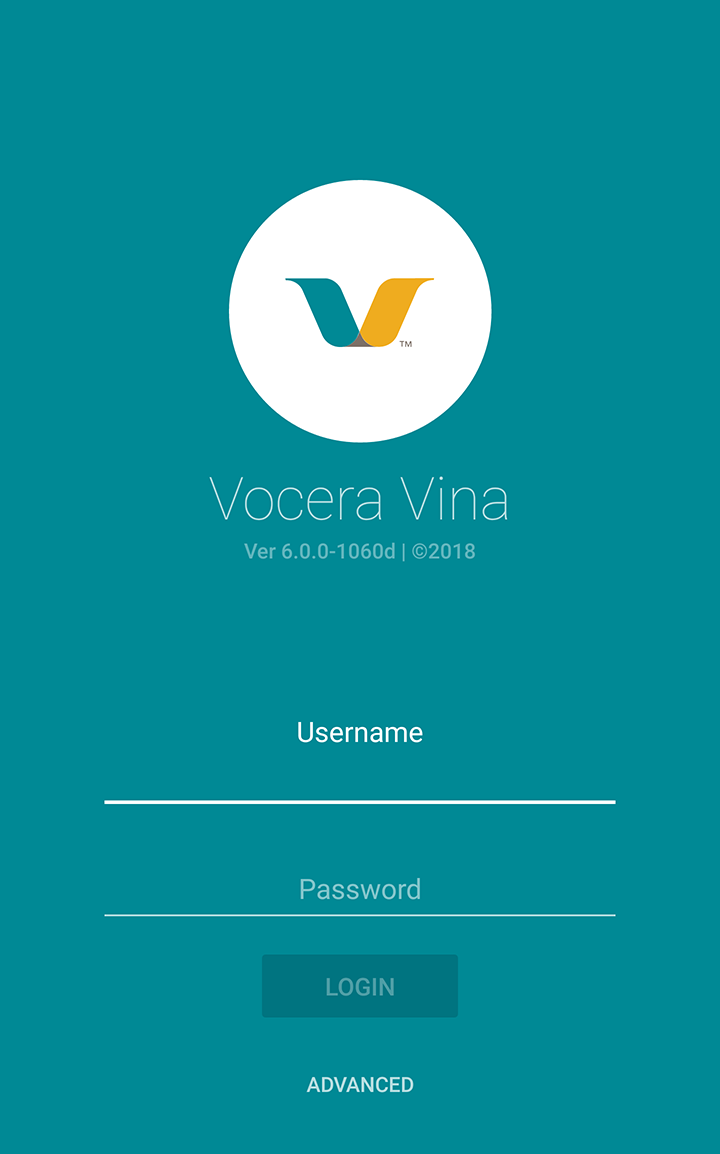The image size is (720, 1154).
Task: Open the ADVANCED settings
Action: point(360,1085)
